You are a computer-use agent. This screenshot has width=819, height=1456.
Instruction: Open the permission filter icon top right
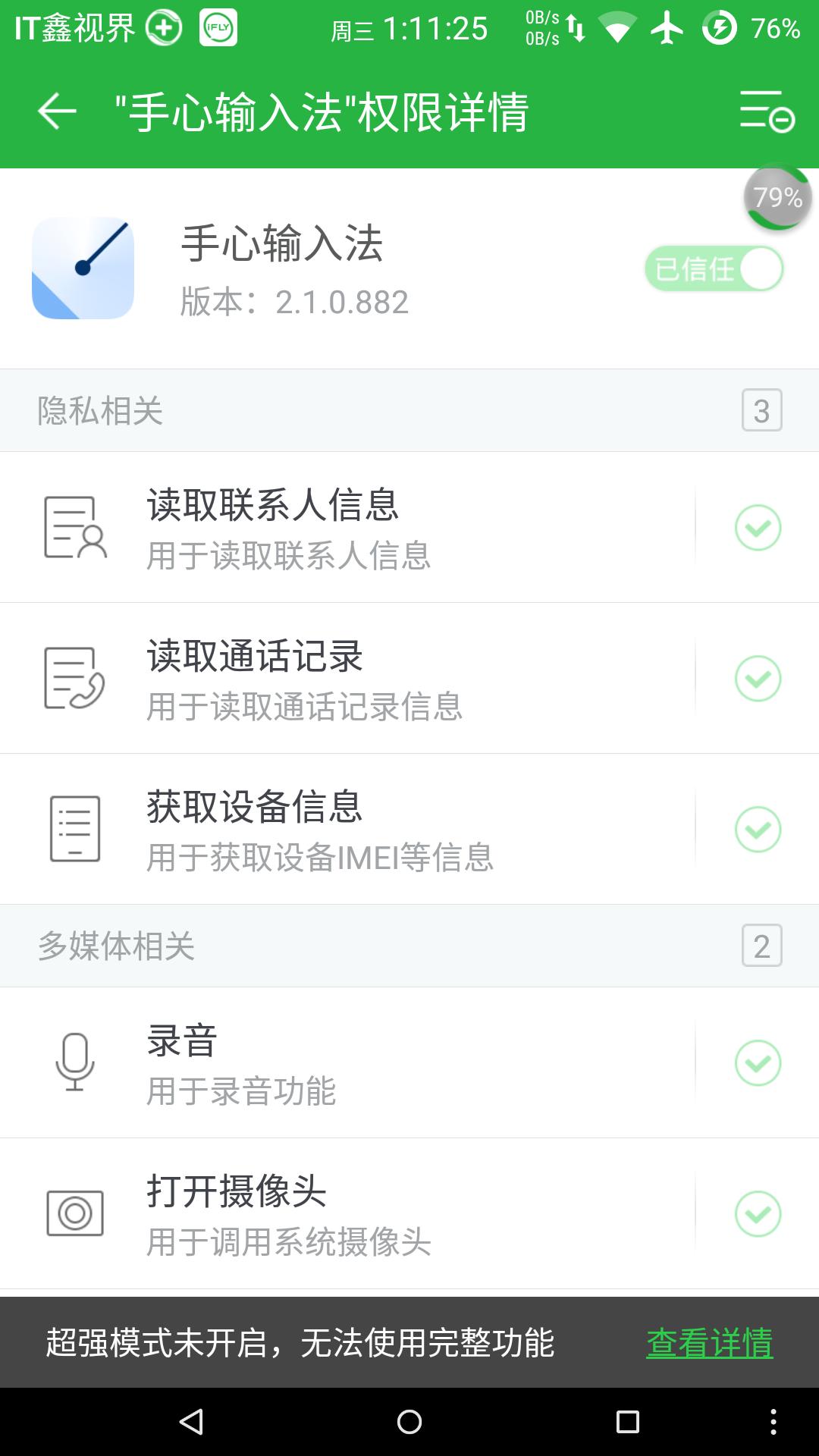[768, 112]
